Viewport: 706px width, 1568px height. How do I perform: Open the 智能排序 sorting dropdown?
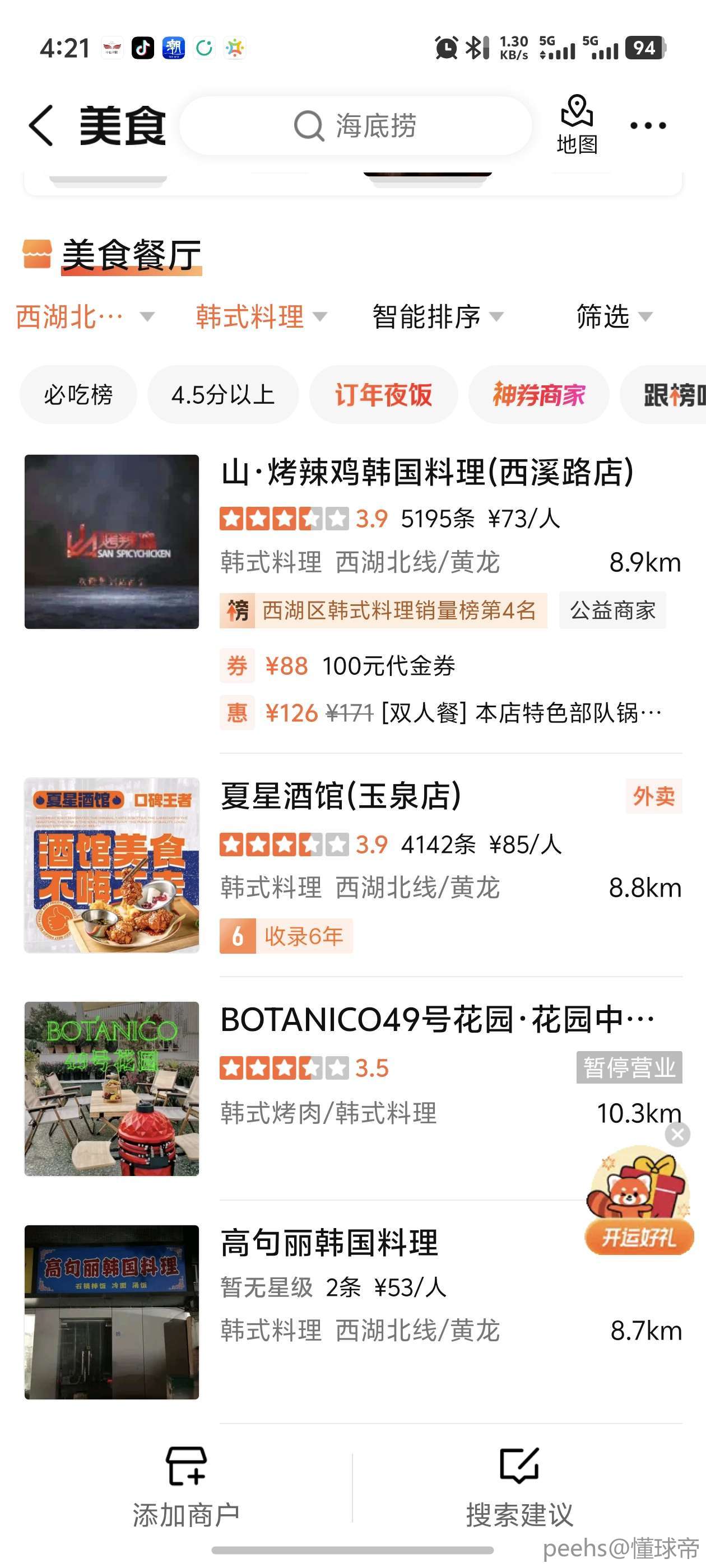click(x=438, y=316)
